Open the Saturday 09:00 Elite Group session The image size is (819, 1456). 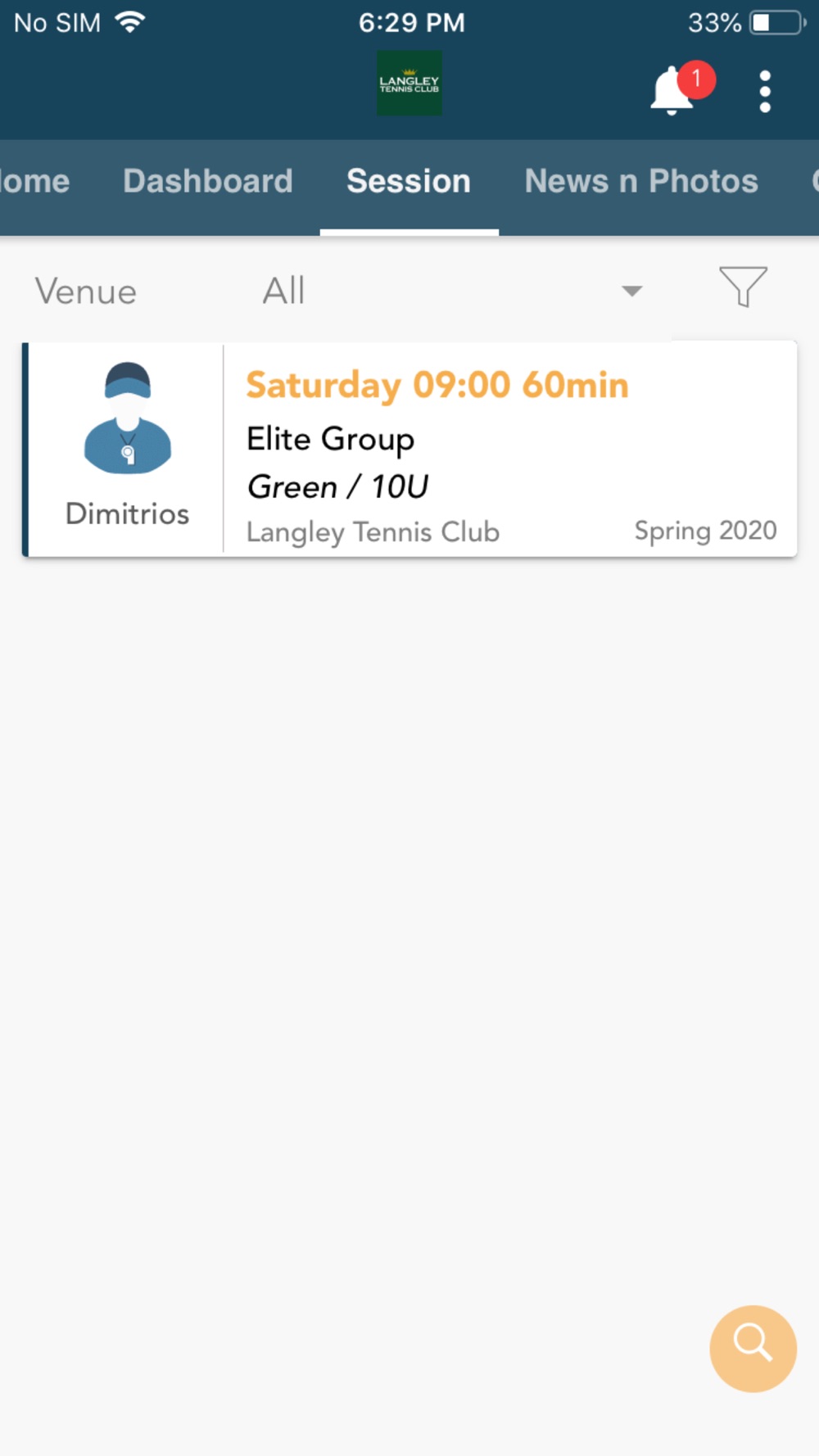tap(409, 449)
